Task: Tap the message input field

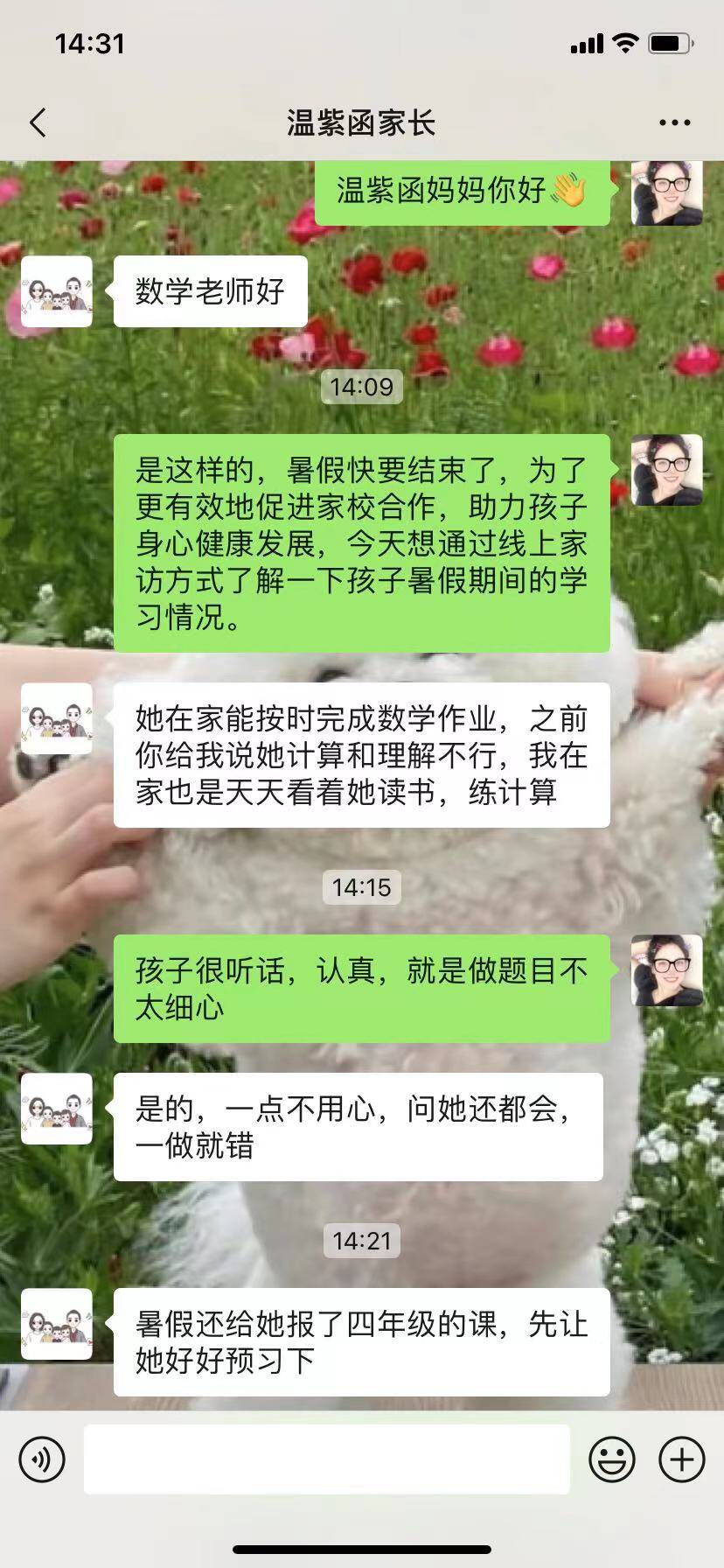Action: tap(326, 1459)
